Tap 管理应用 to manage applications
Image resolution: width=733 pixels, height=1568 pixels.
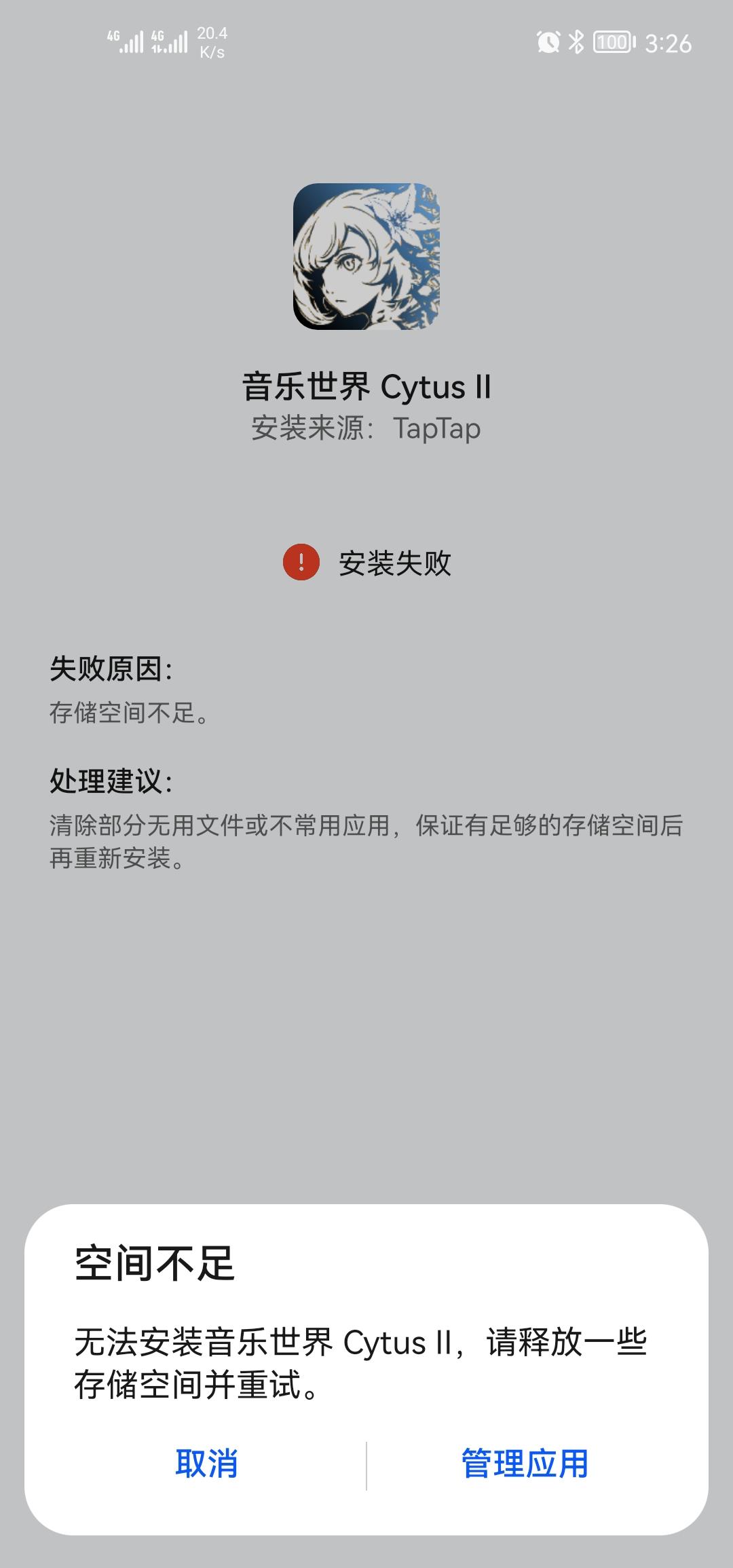525,1466
